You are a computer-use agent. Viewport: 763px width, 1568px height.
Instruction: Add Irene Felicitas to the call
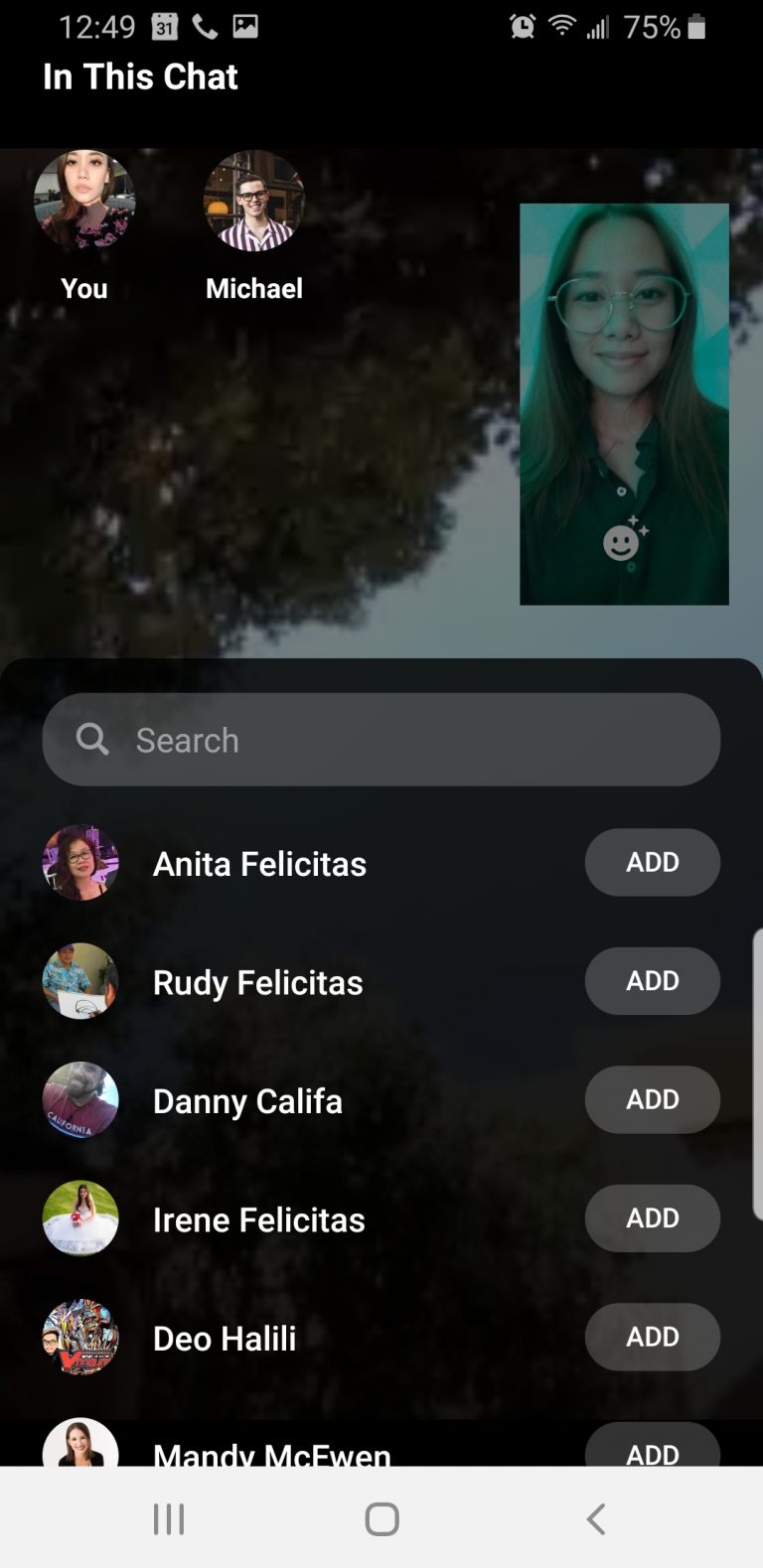point(652,1218)
